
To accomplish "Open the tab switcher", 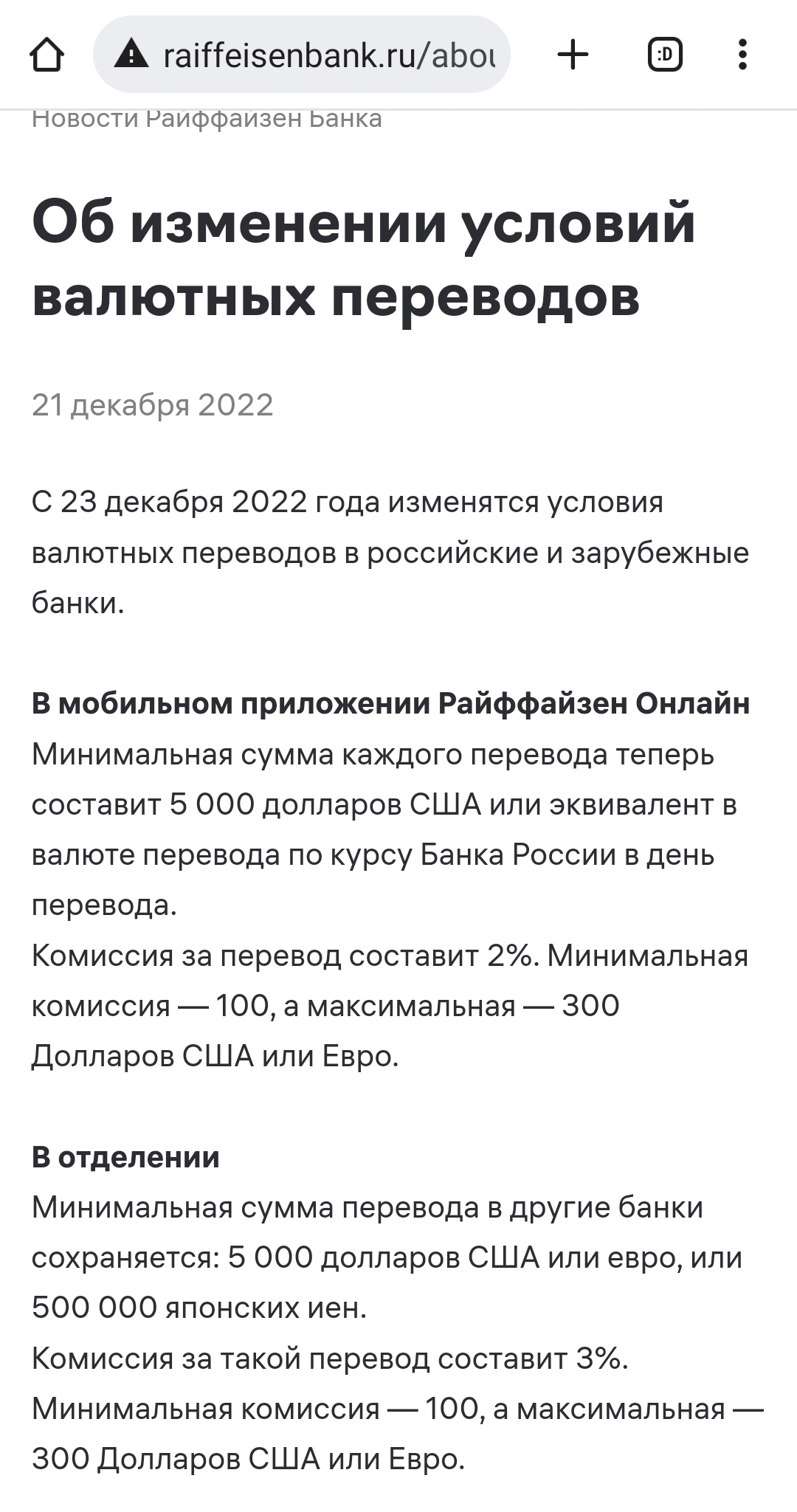I will (666, 55).
